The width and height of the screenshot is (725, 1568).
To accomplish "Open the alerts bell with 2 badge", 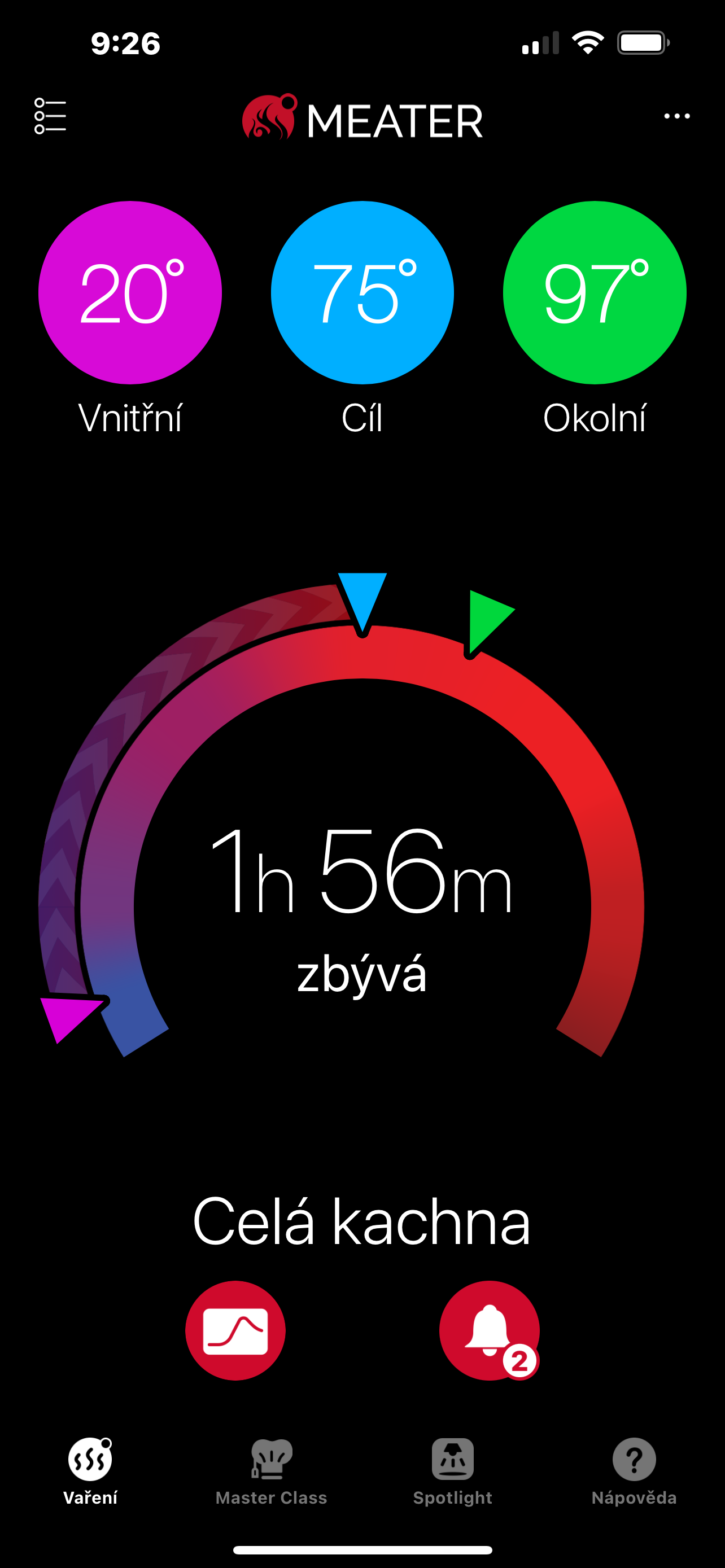I will tap(490, 1330).
